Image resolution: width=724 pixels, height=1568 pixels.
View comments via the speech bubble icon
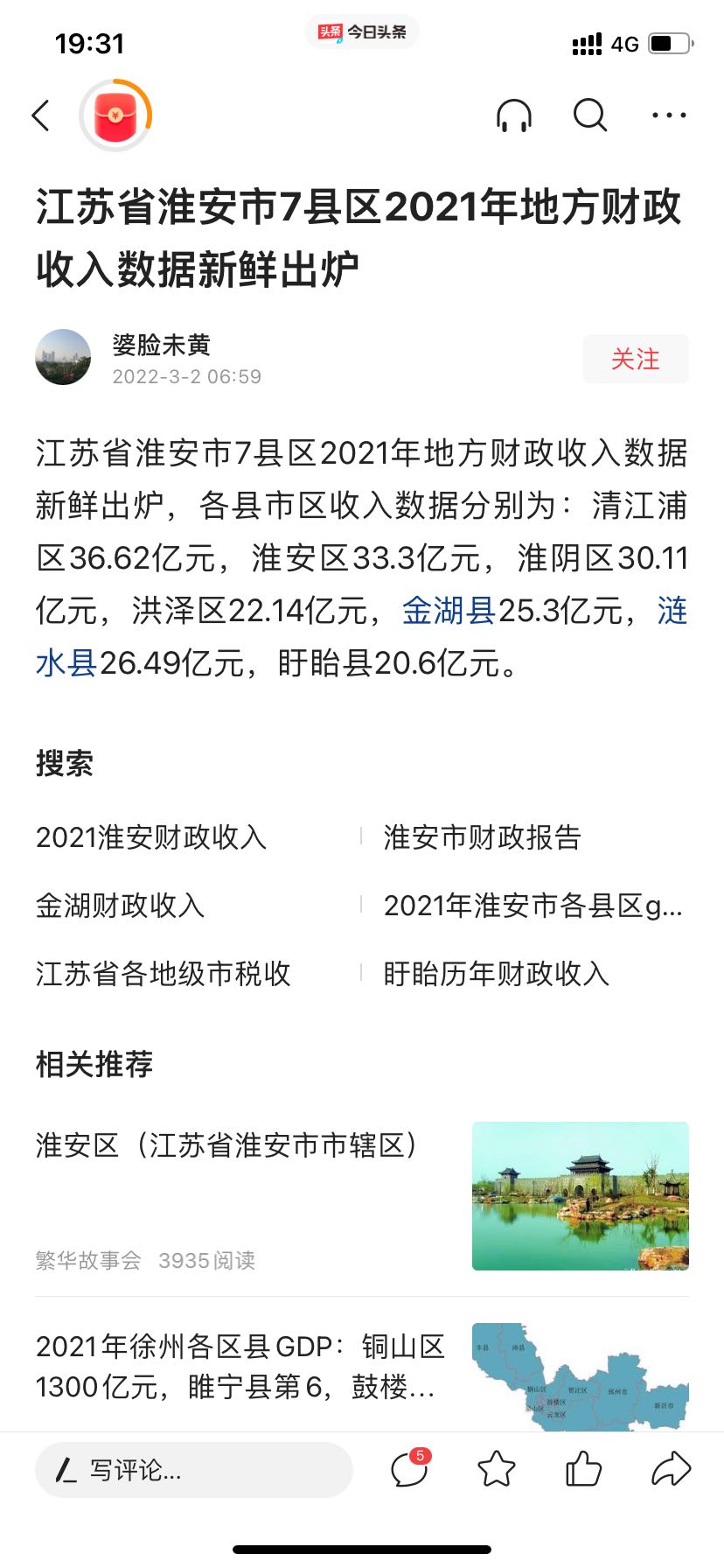409,1469
